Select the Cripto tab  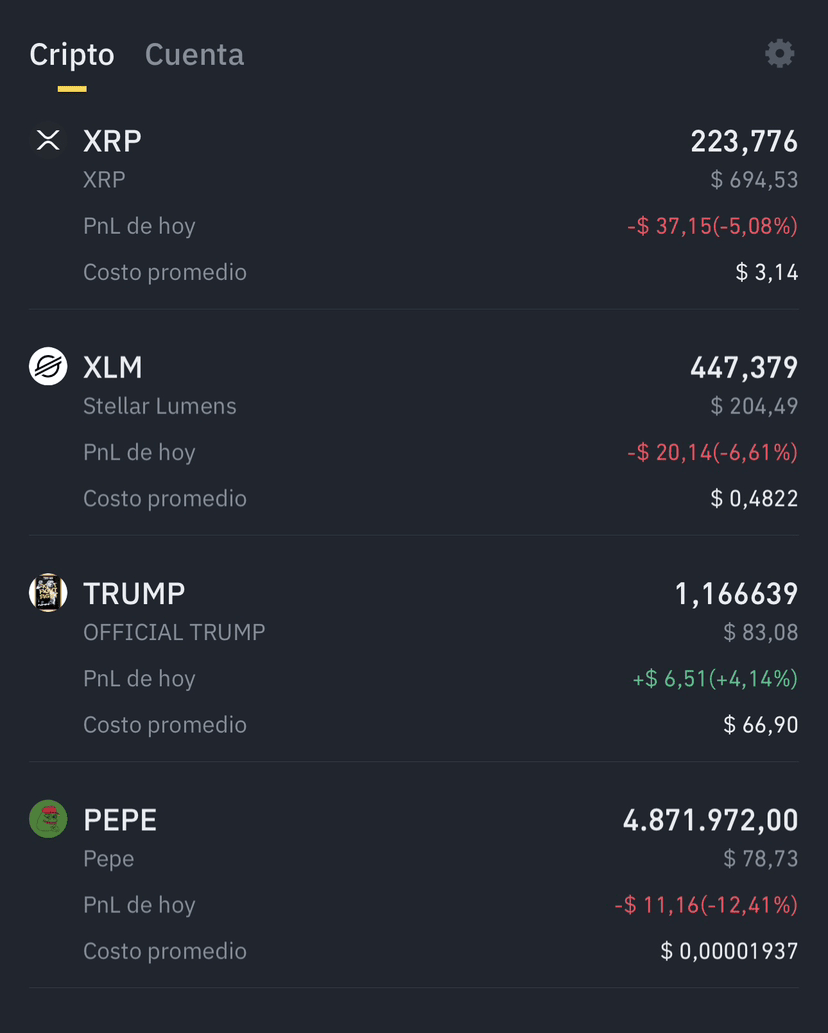point(72,55)
